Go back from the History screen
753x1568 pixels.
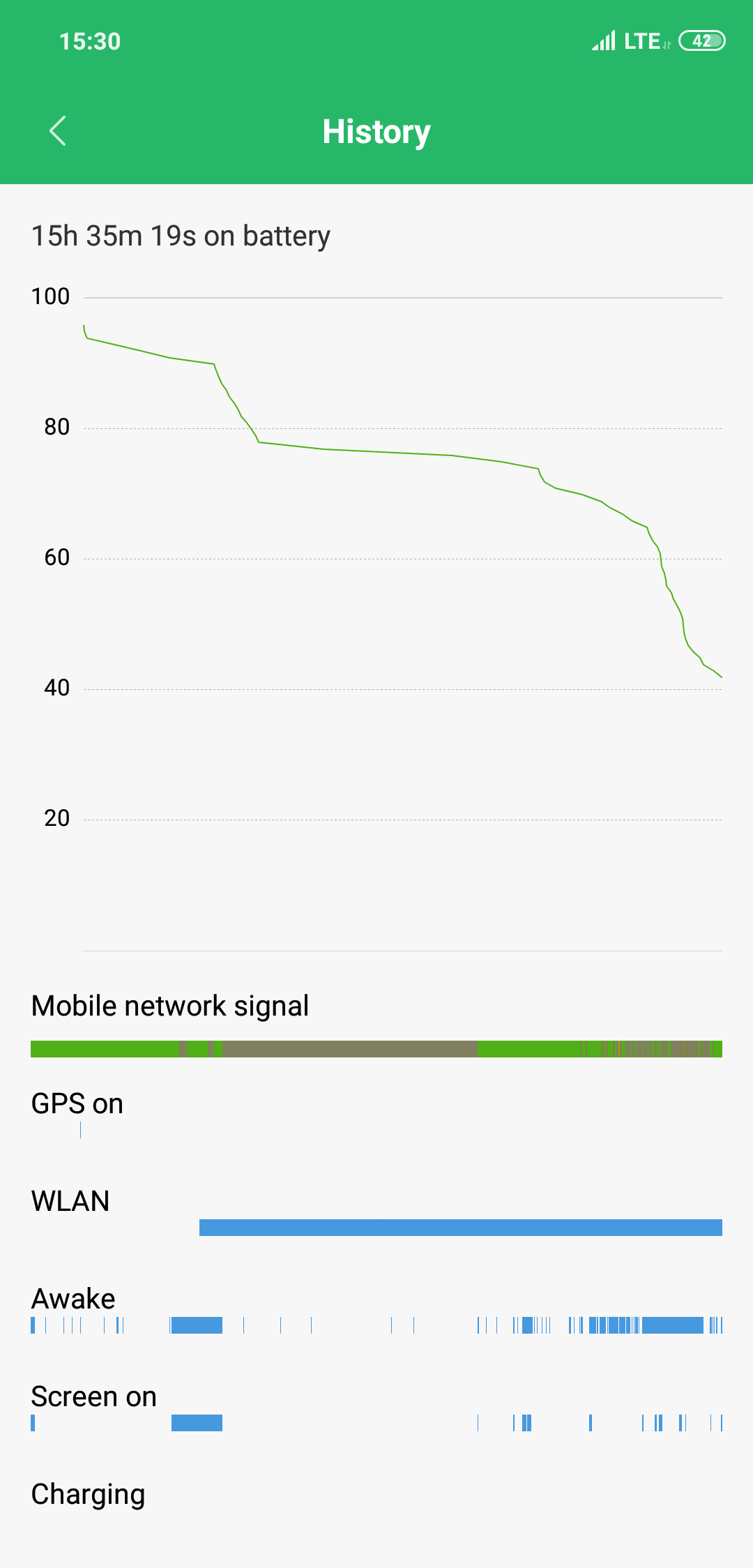tap(58, 131)
